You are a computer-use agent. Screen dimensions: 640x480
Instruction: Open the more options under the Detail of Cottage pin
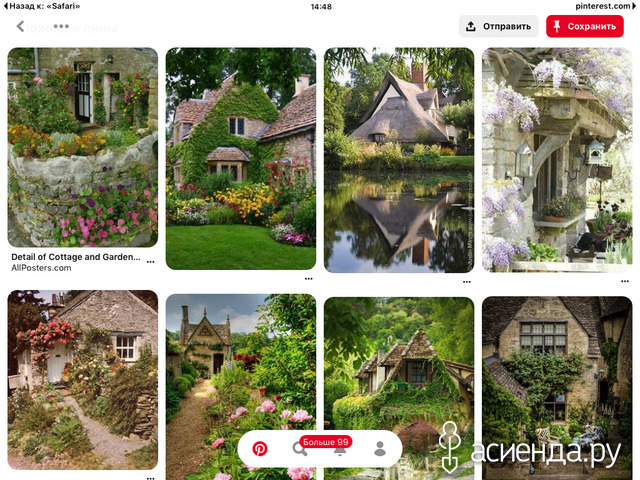click(x=150, y=261)
